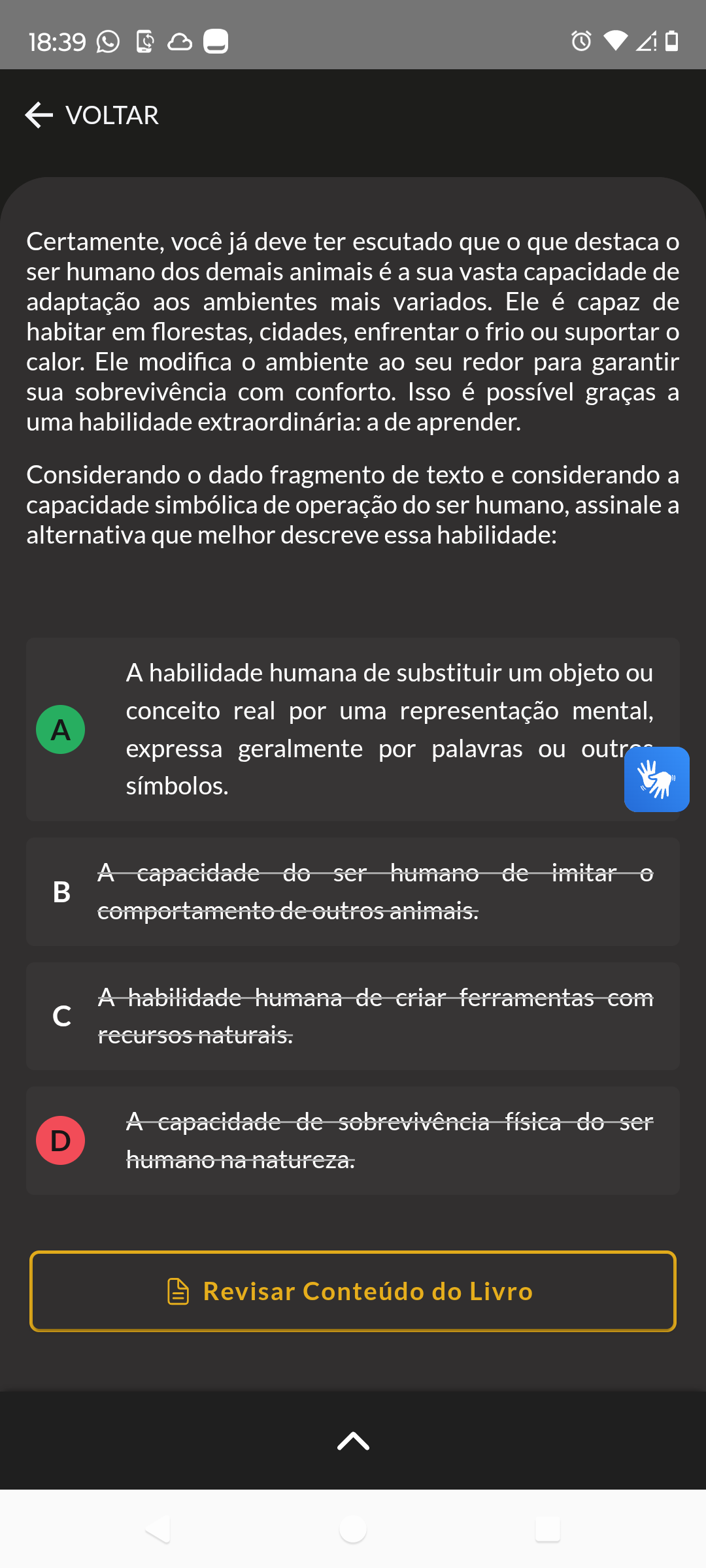Tap the system home button

click(x=353, y=1529)
